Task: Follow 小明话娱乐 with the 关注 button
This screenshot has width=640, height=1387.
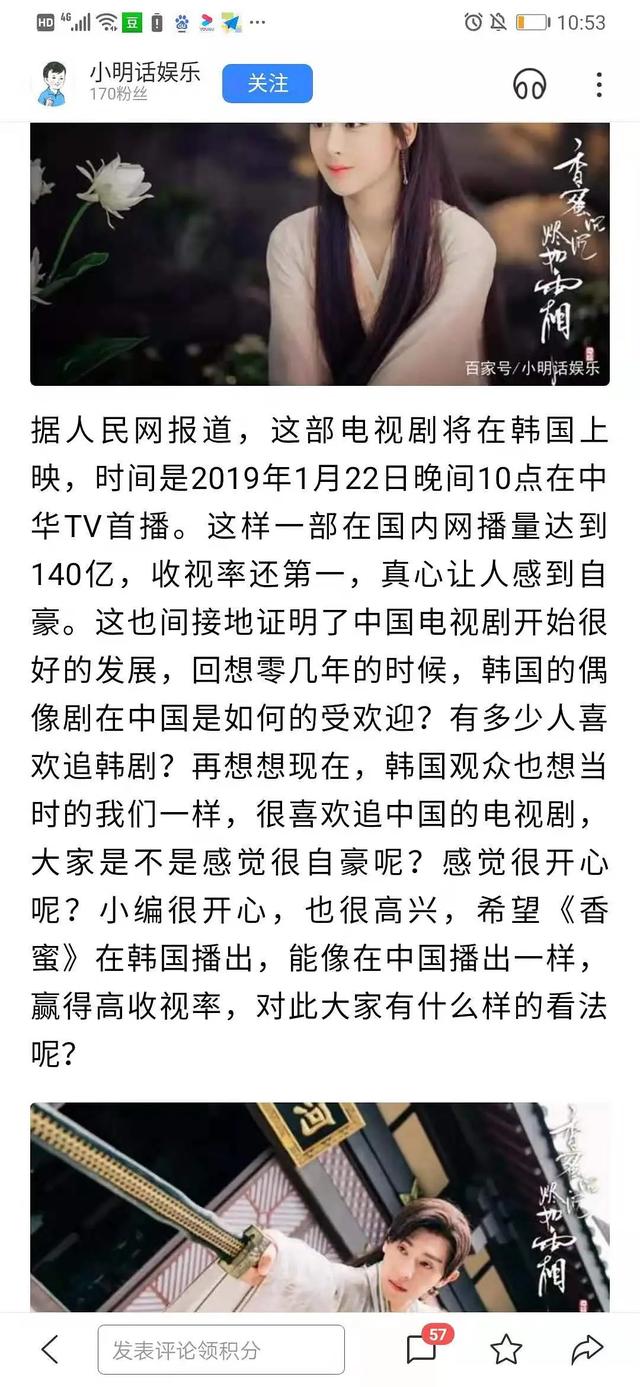Action: pyautogui.click(x=267, y=84)
